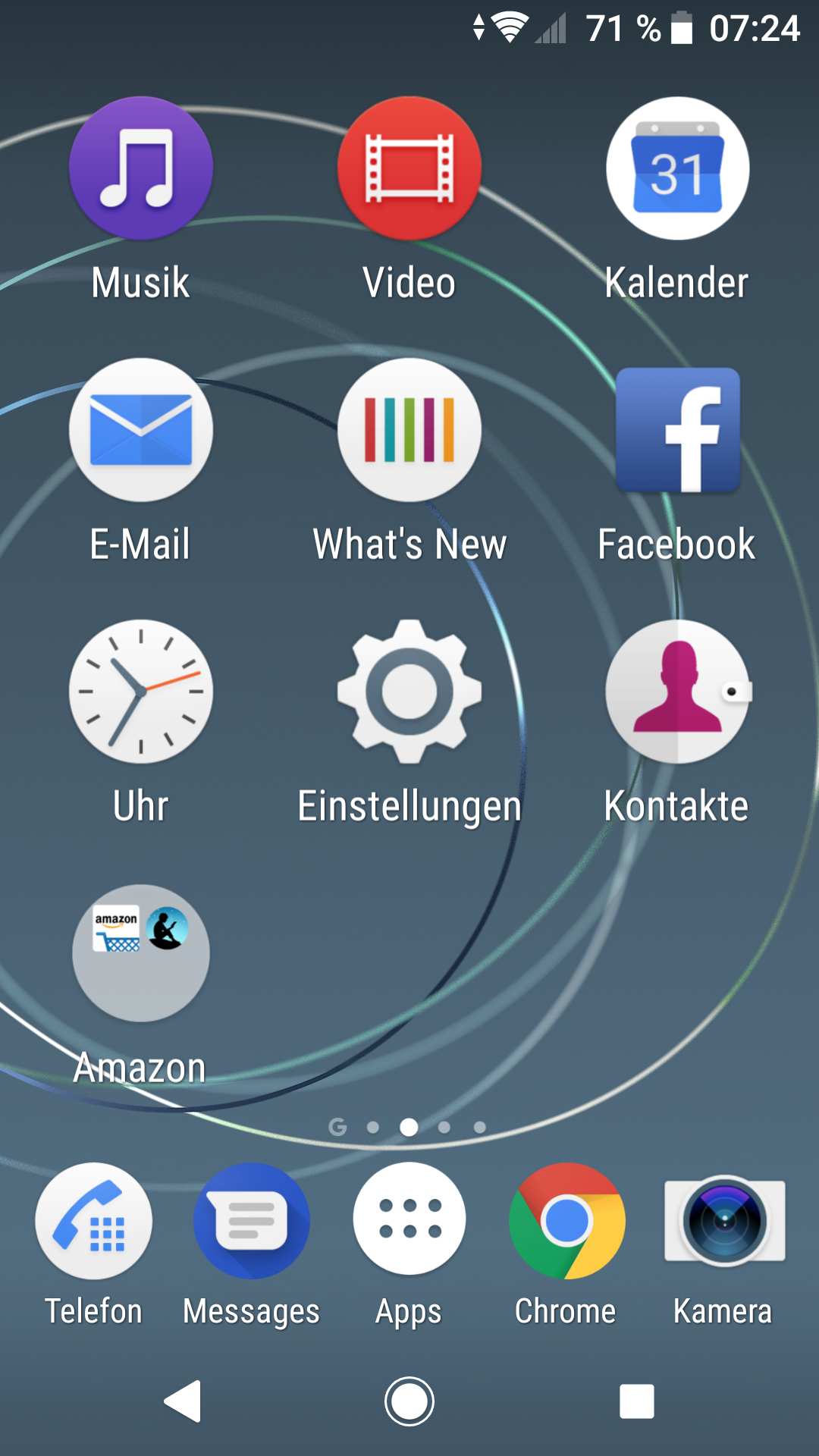Expand the Amazon folder
The height and width of the screenshot is (1456, 819).
pos(141,953)
